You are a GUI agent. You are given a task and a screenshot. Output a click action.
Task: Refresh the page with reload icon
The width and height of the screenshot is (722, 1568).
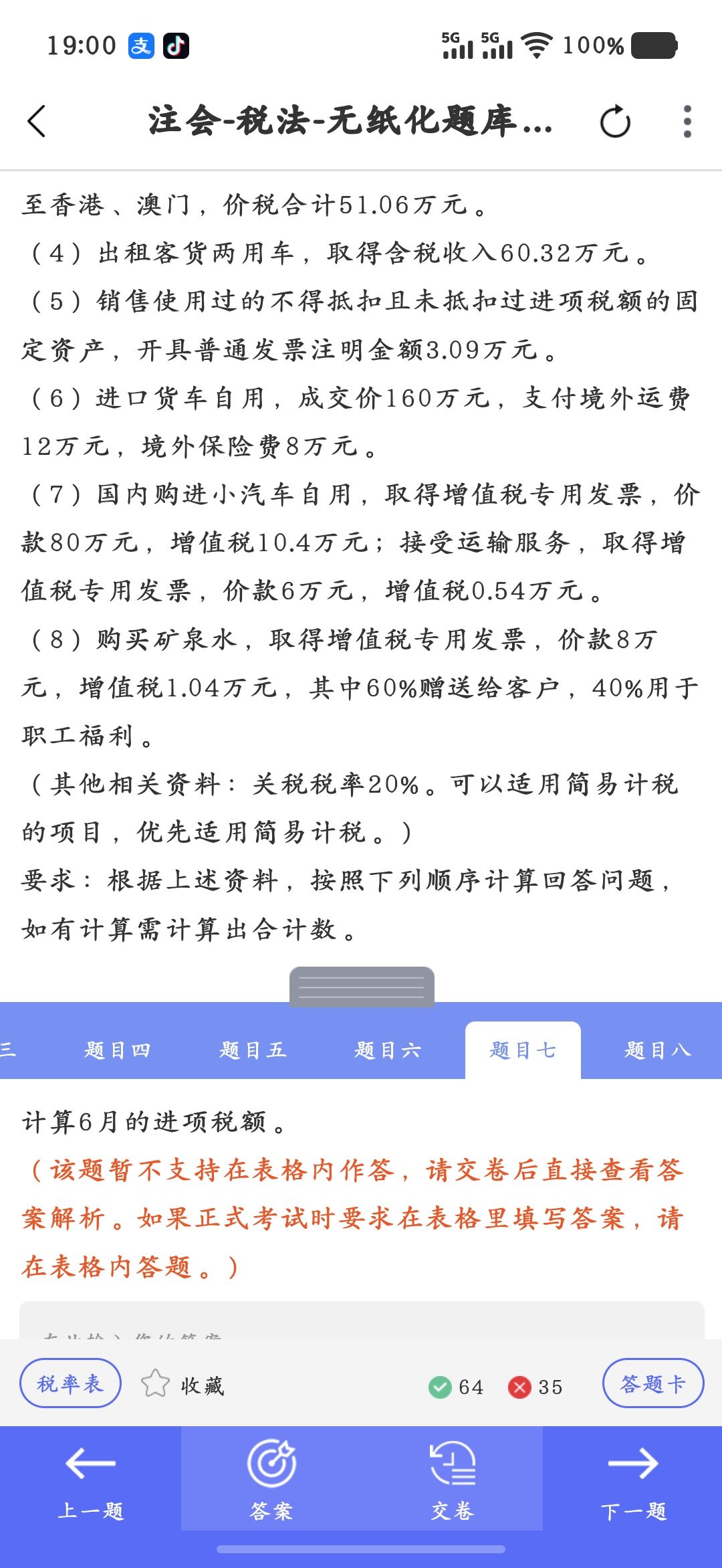615,121
